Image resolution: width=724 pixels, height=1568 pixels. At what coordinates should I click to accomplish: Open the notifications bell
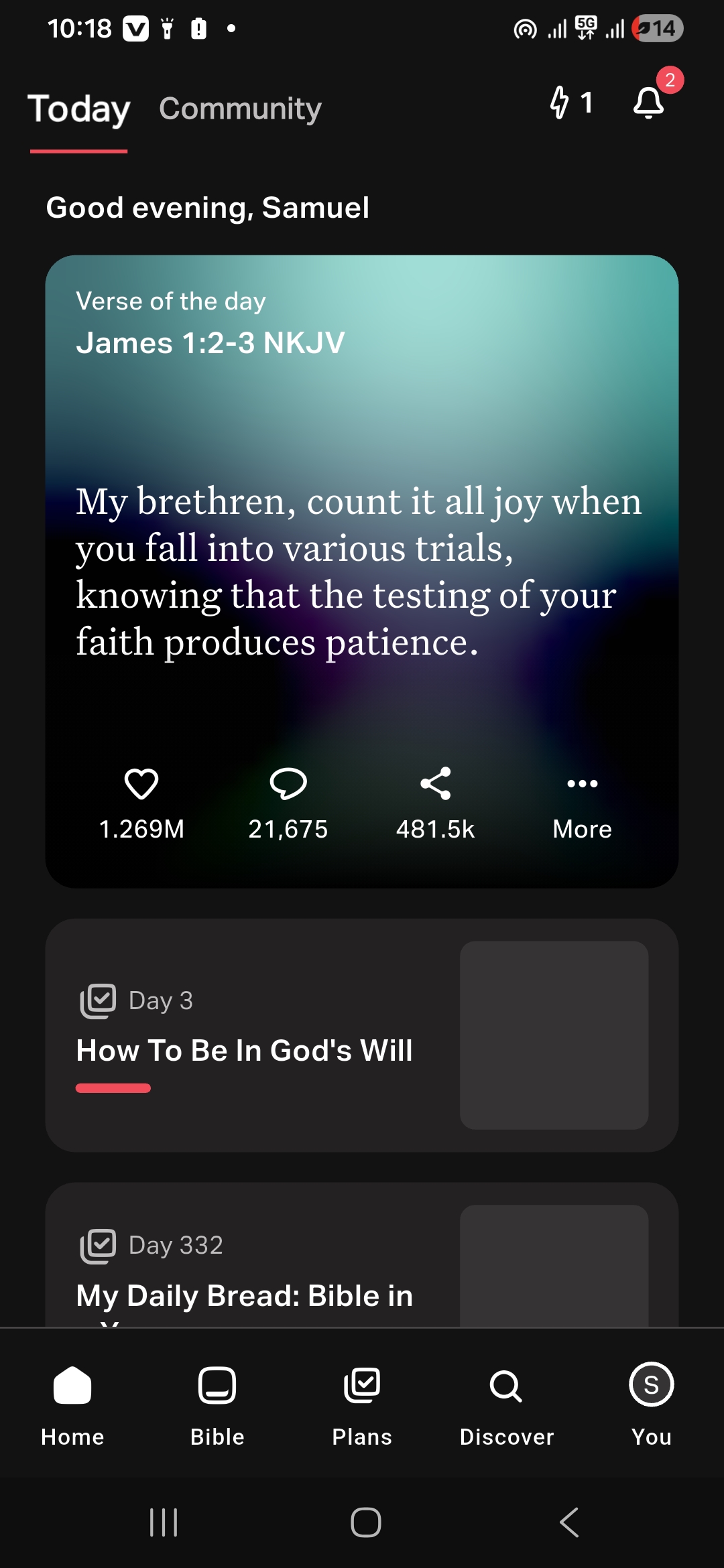(649, 103)
